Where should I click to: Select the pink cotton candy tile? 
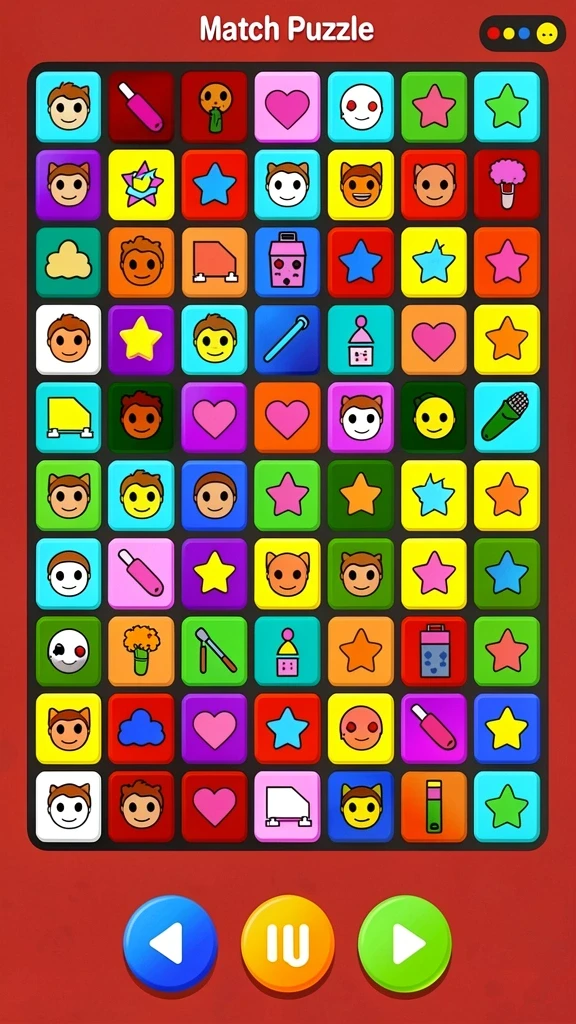click(507, 185)
